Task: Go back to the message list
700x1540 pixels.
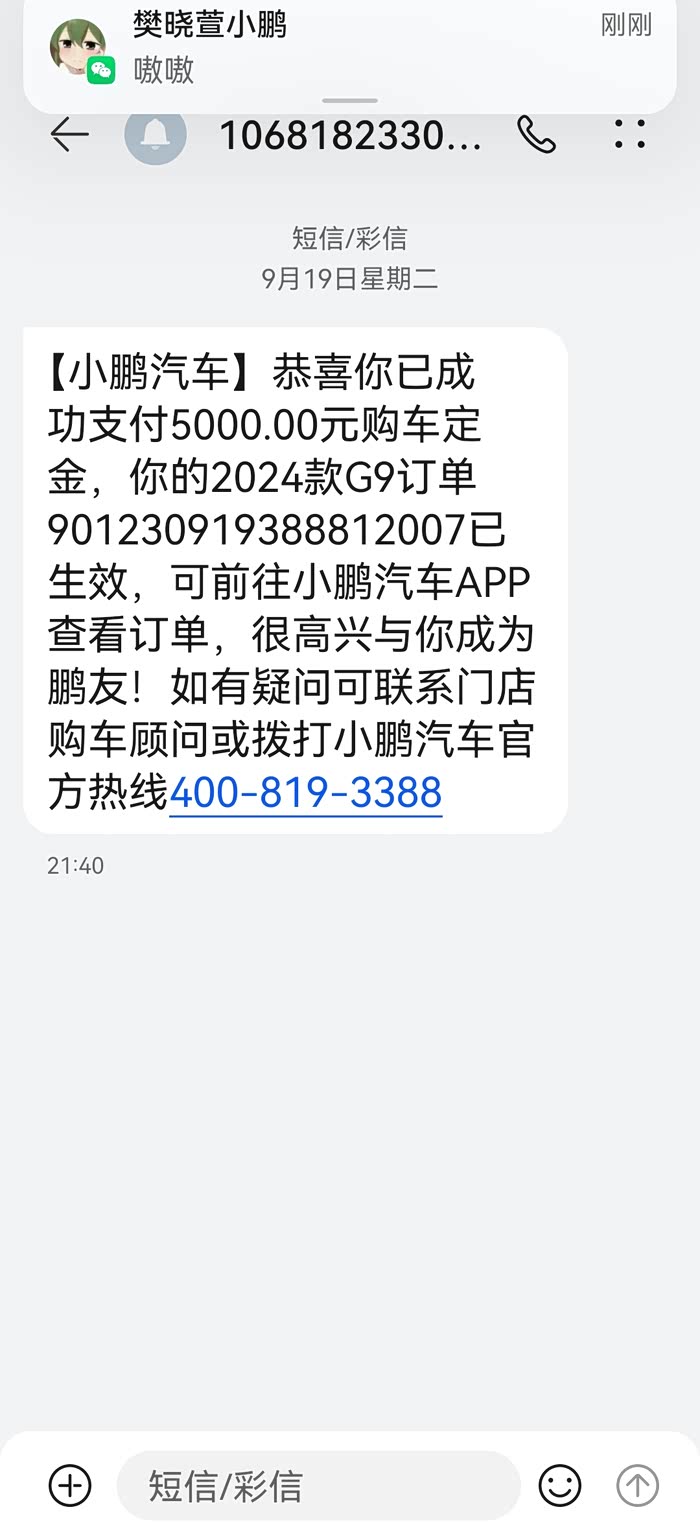Action: point(69,135)
